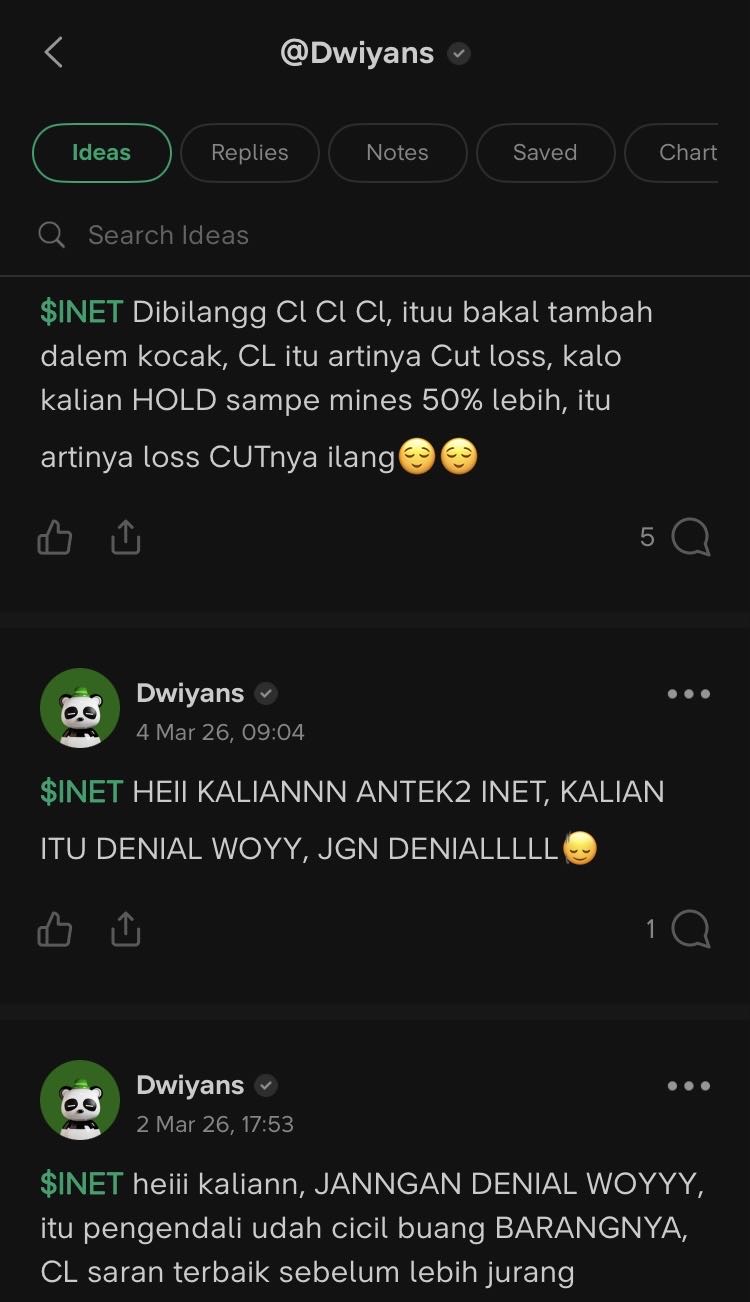Open overflow menu on the 4 Mar post
The image size is (750, 1302).
(x=689, y=694)
